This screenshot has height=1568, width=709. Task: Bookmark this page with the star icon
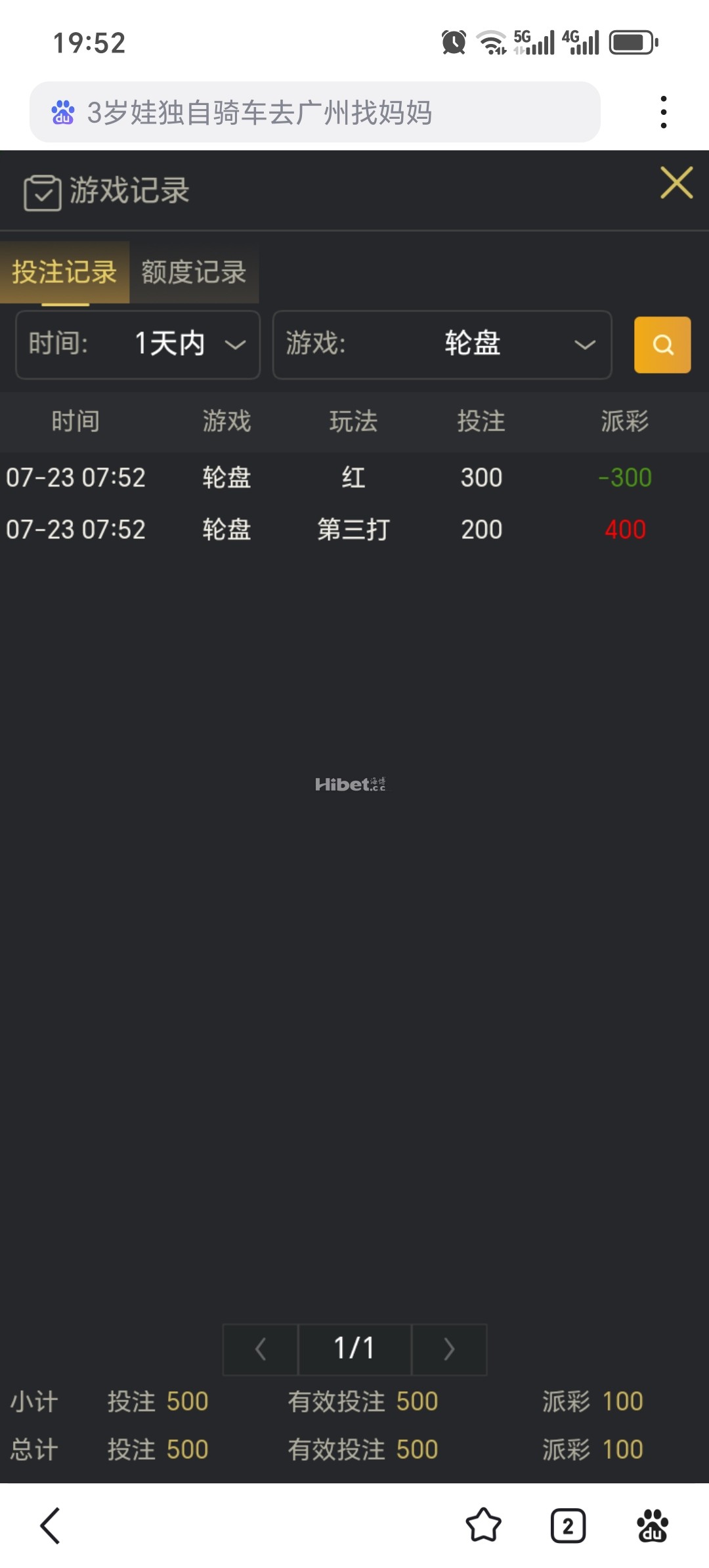coord(483,1525)
